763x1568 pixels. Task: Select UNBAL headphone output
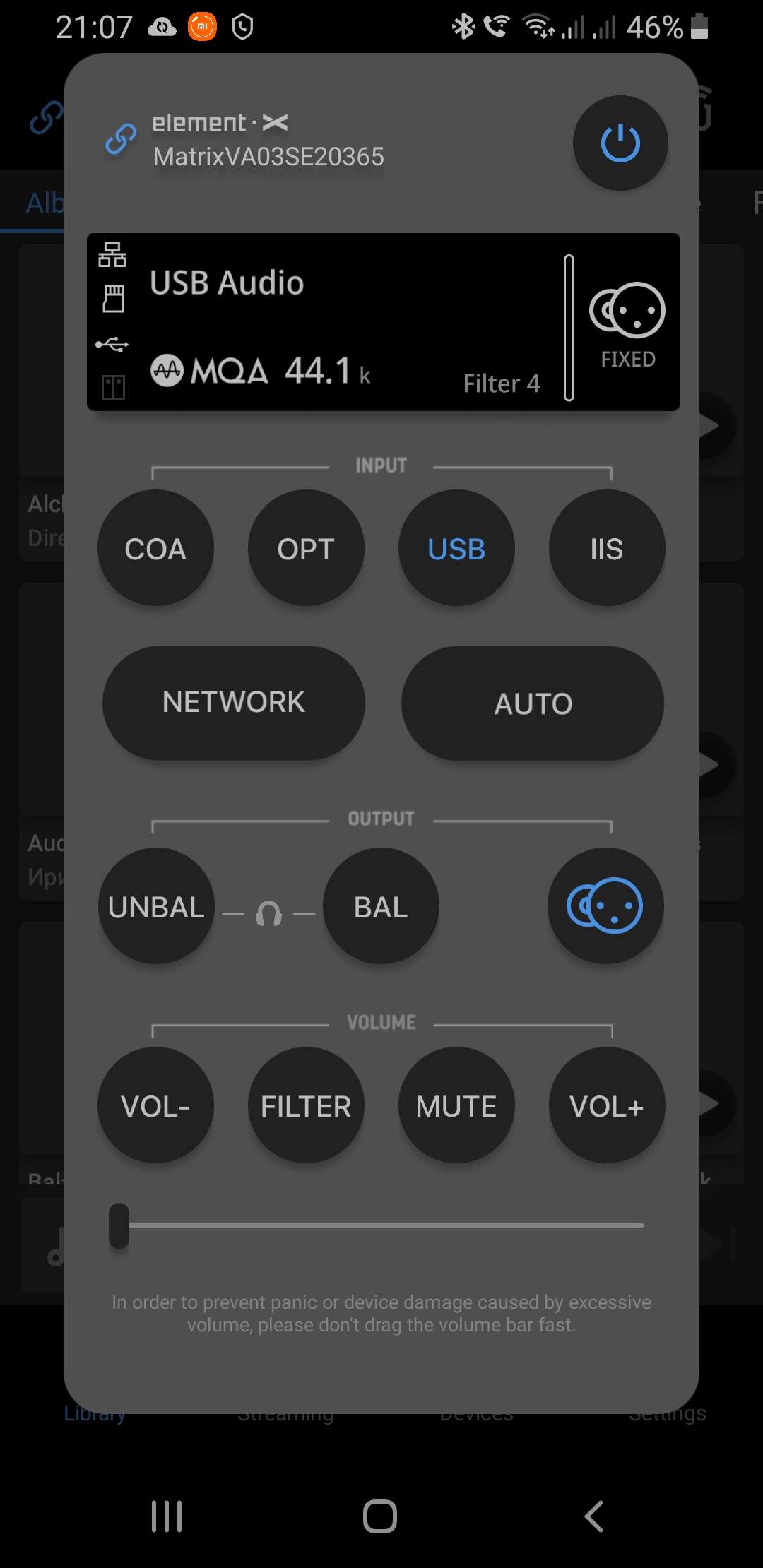(x=156, y=906)
